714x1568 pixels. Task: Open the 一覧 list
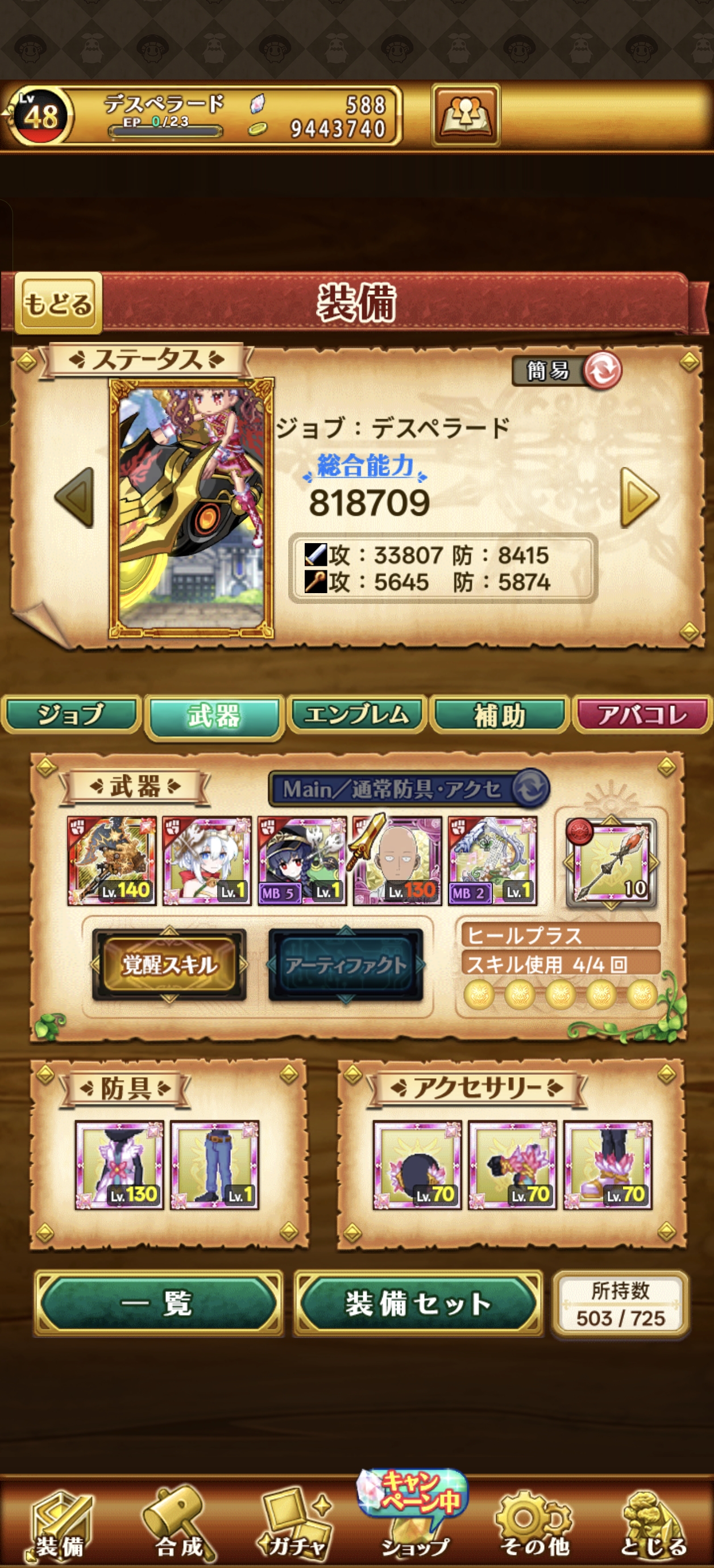tap(159, 1303)
